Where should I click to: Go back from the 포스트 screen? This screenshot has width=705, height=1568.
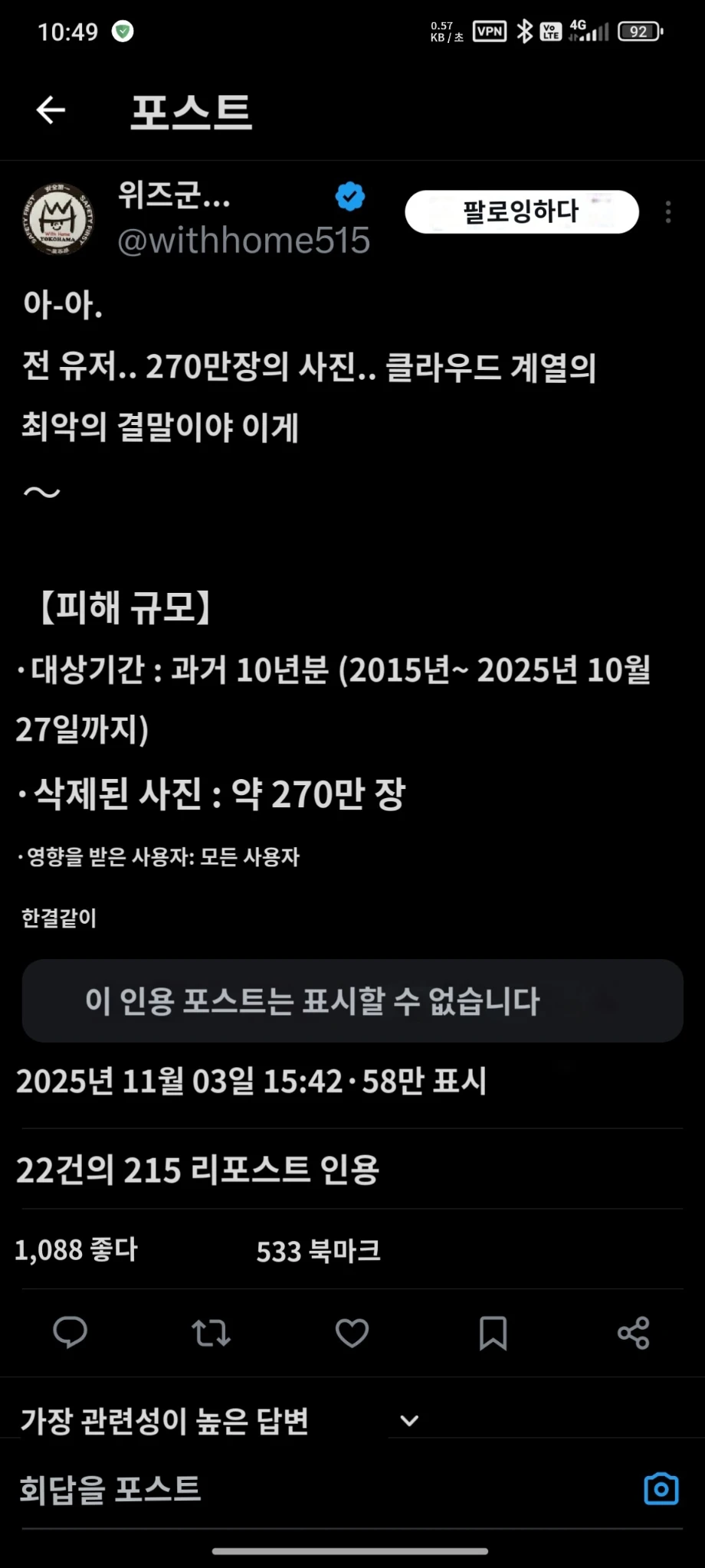pos(51,110)
